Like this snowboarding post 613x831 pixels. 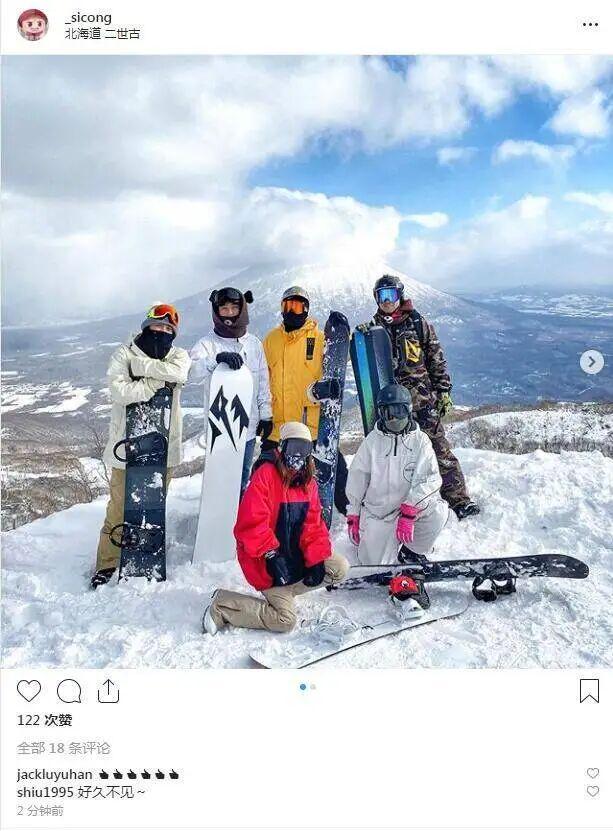coord(29,691)
